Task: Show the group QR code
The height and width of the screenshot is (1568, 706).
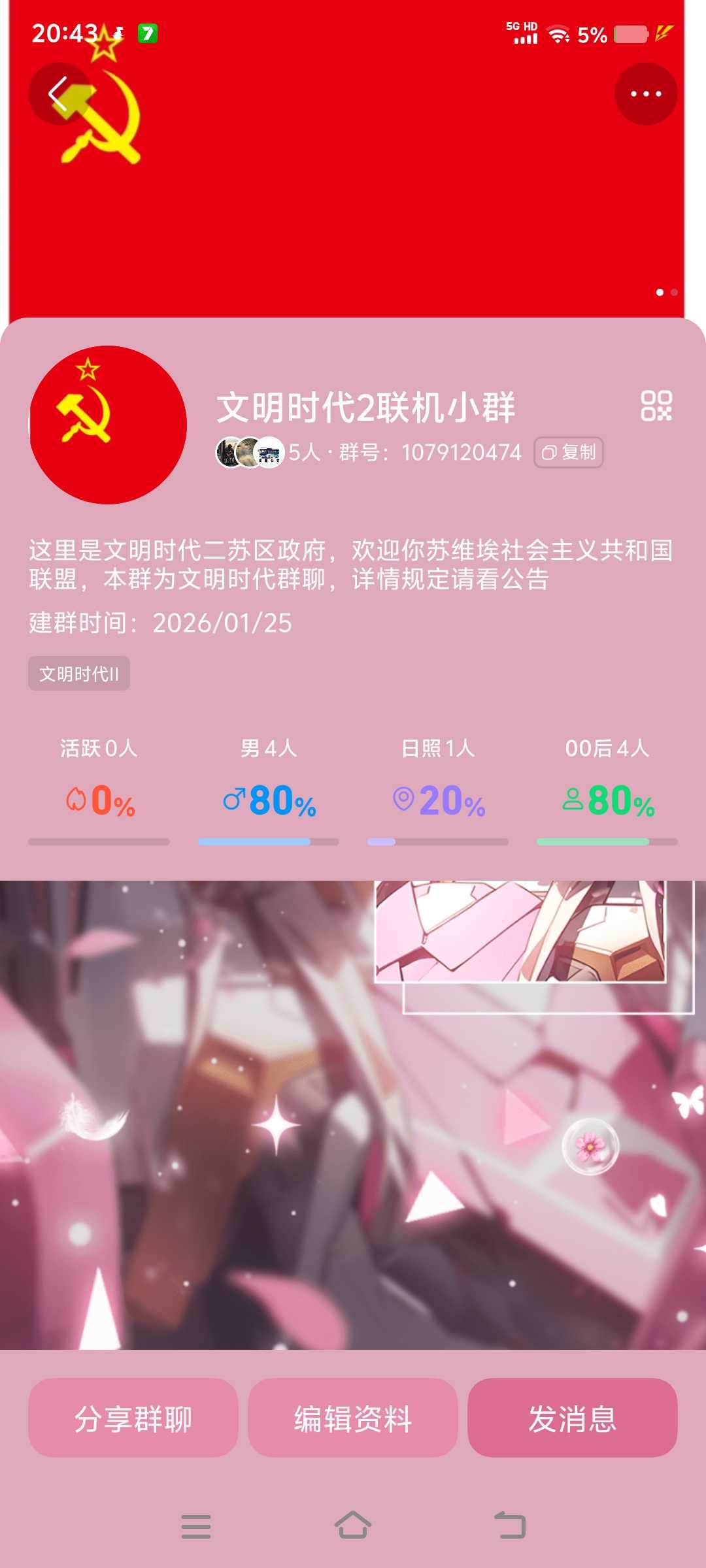Action: click(656, 406)
